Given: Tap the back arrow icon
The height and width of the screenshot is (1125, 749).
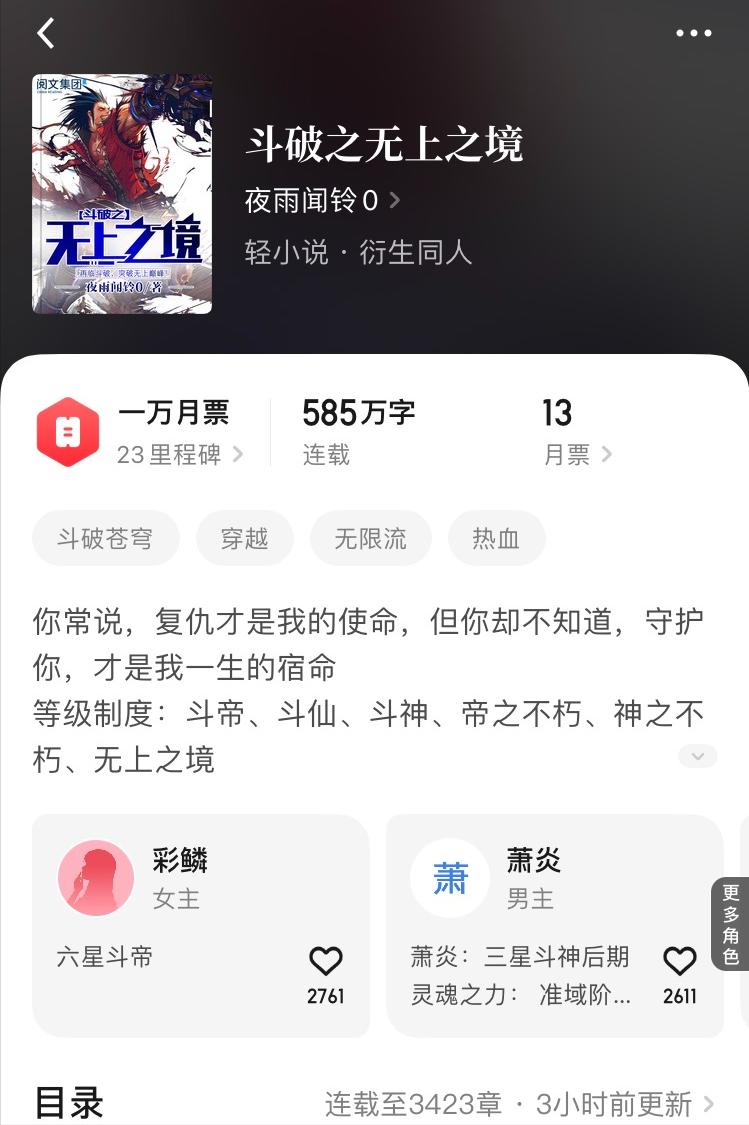Looking at the screenshot, I should coord(45,33).
